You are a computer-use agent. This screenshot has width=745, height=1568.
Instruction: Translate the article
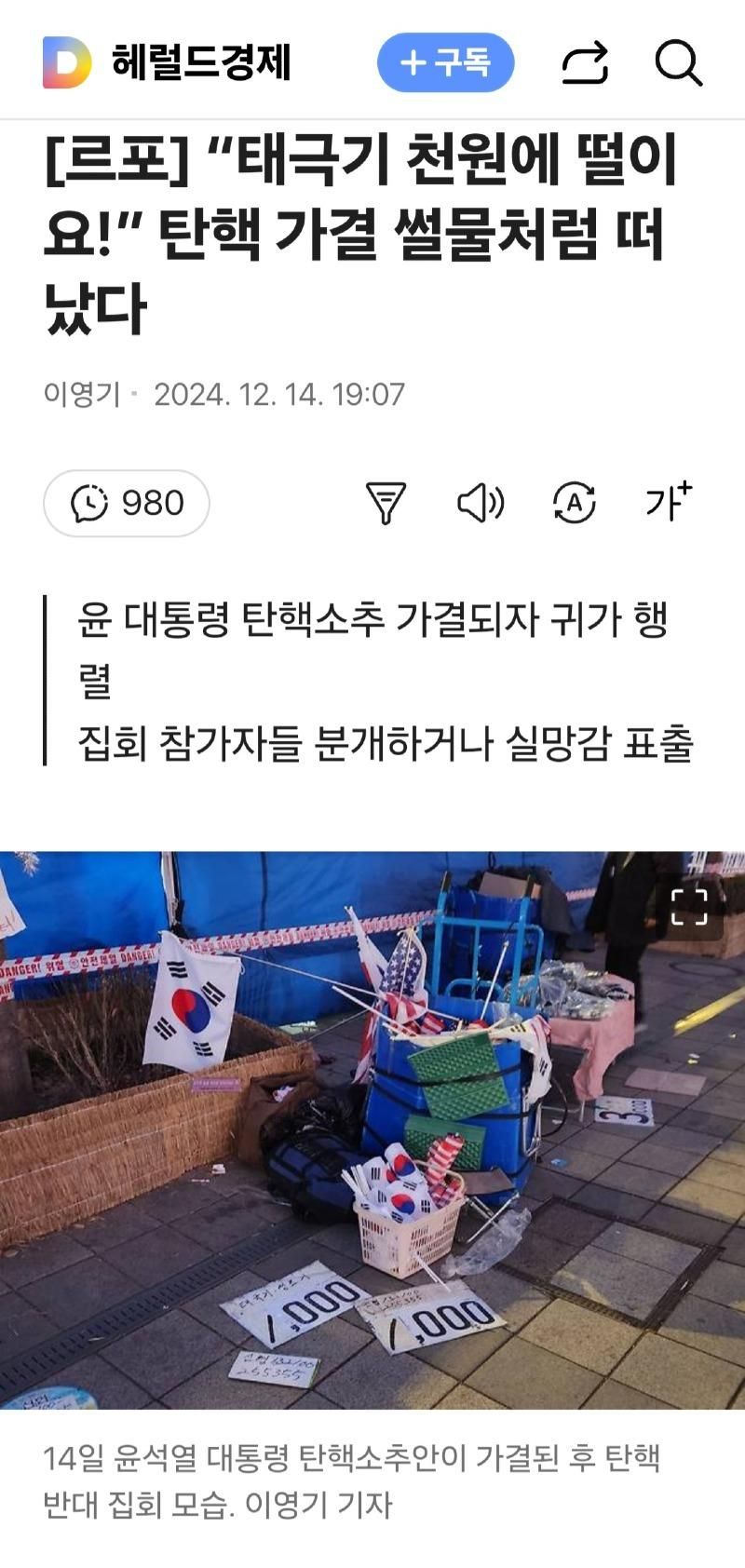tap(574, 504)
